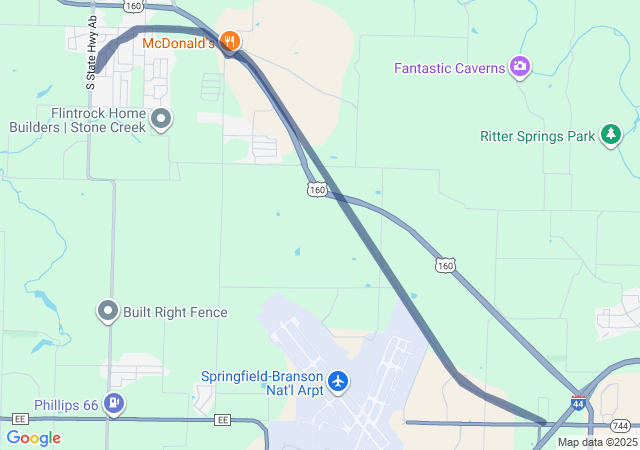640x450 pixels.
Task: Select the Built Right Fence marker
Action: click(x=109, y=312)
